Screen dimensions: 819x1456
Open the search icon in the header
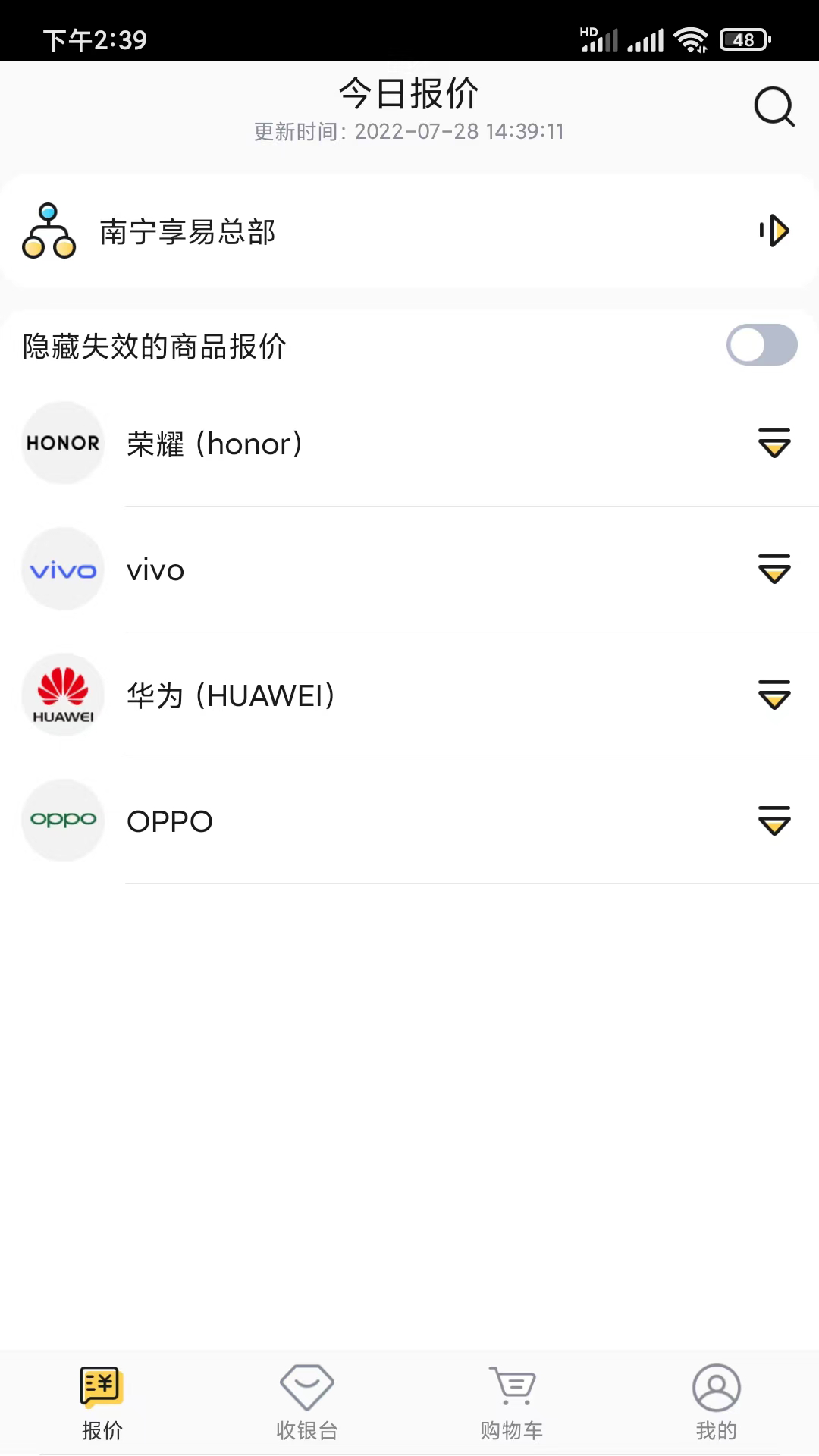tap(773, 107)
